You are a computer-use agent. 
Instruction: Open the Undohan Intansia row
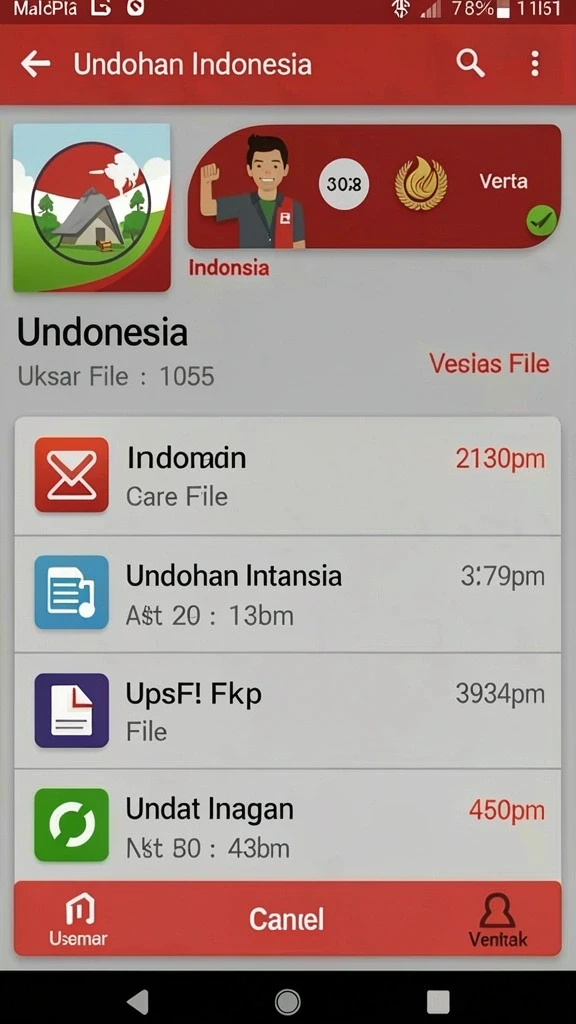click(287, 594)
